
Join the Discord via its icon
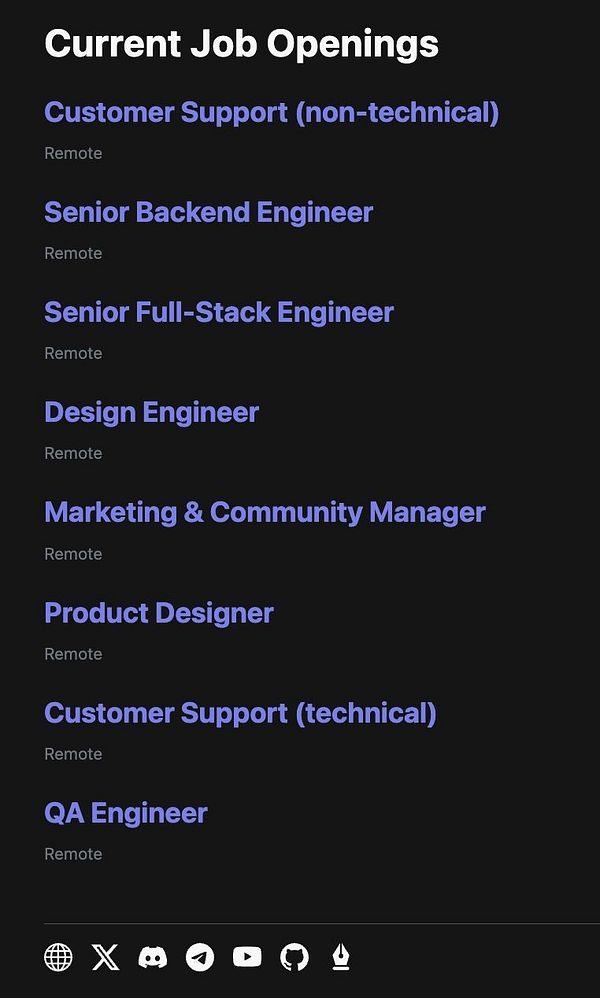point(152,957)
